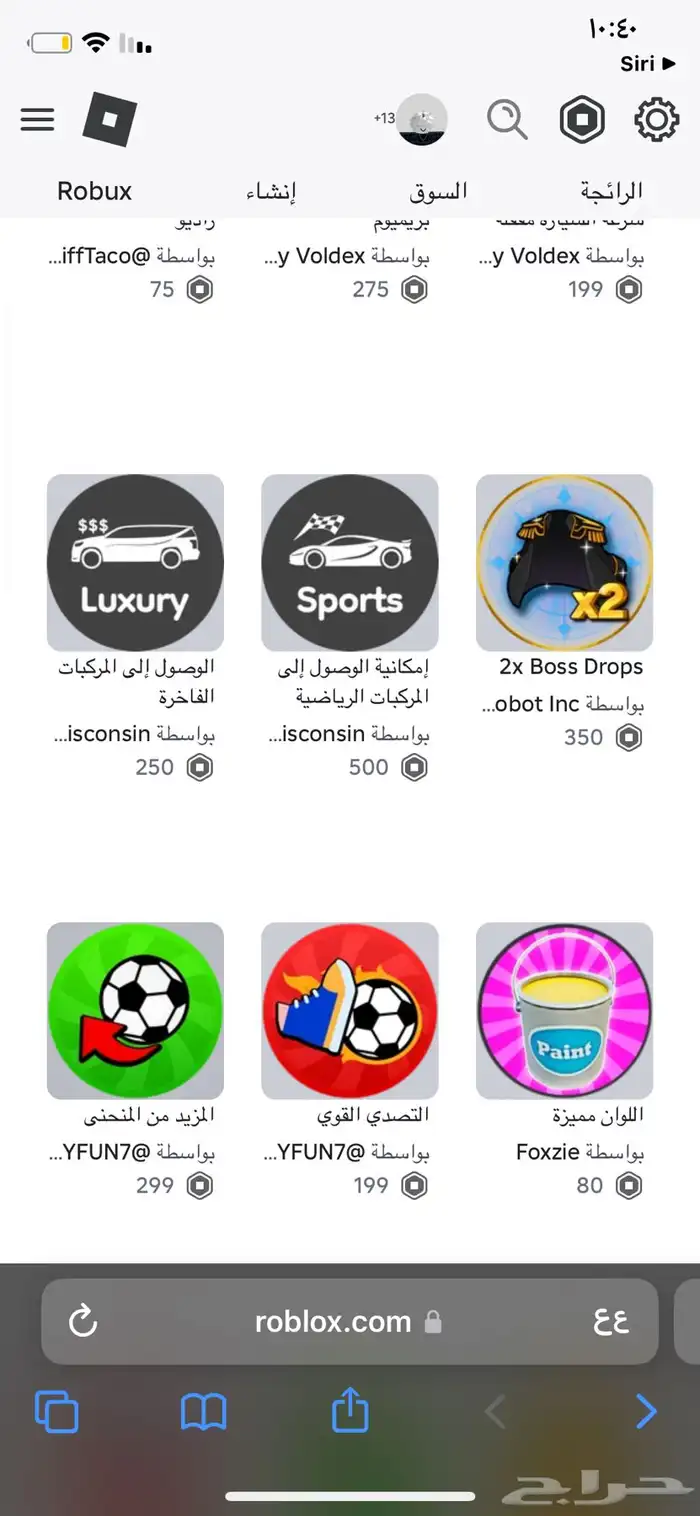
Task: Open the 2x Boss Drops pass
Action: (x=564, y=563)
